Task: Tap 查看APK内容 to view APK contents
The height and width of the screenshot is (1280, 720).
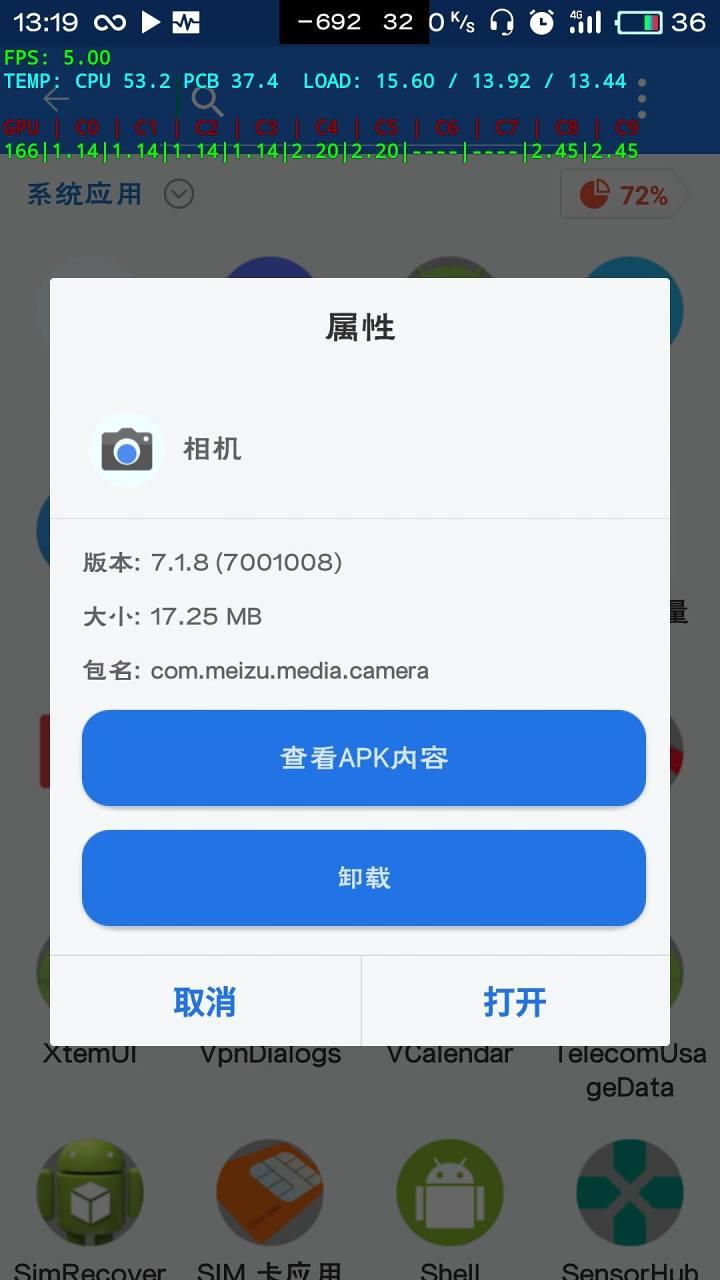Action: (x=363, y=758)
